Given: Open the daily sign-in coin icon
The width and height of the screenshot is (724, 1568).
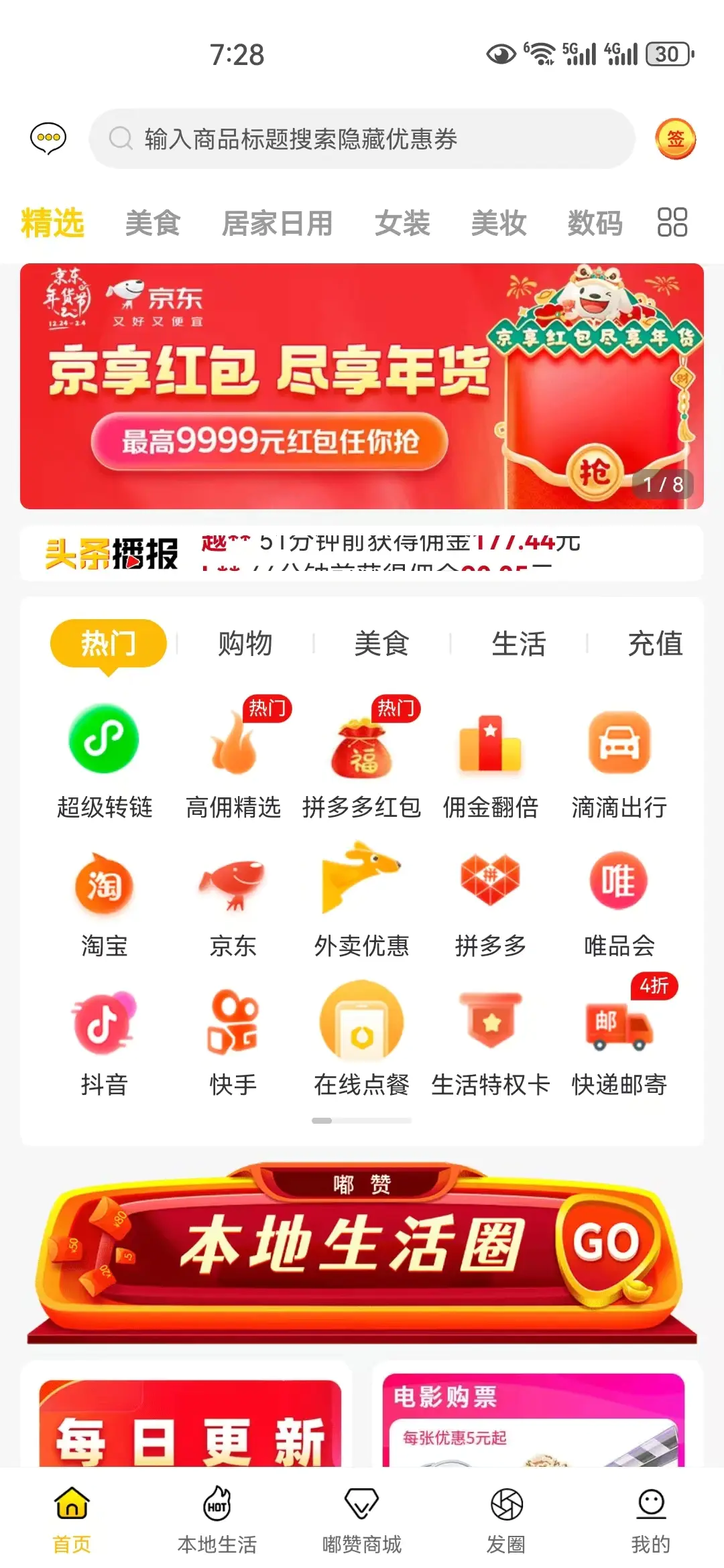Looking at the screenshot, I should click(675, 139).
